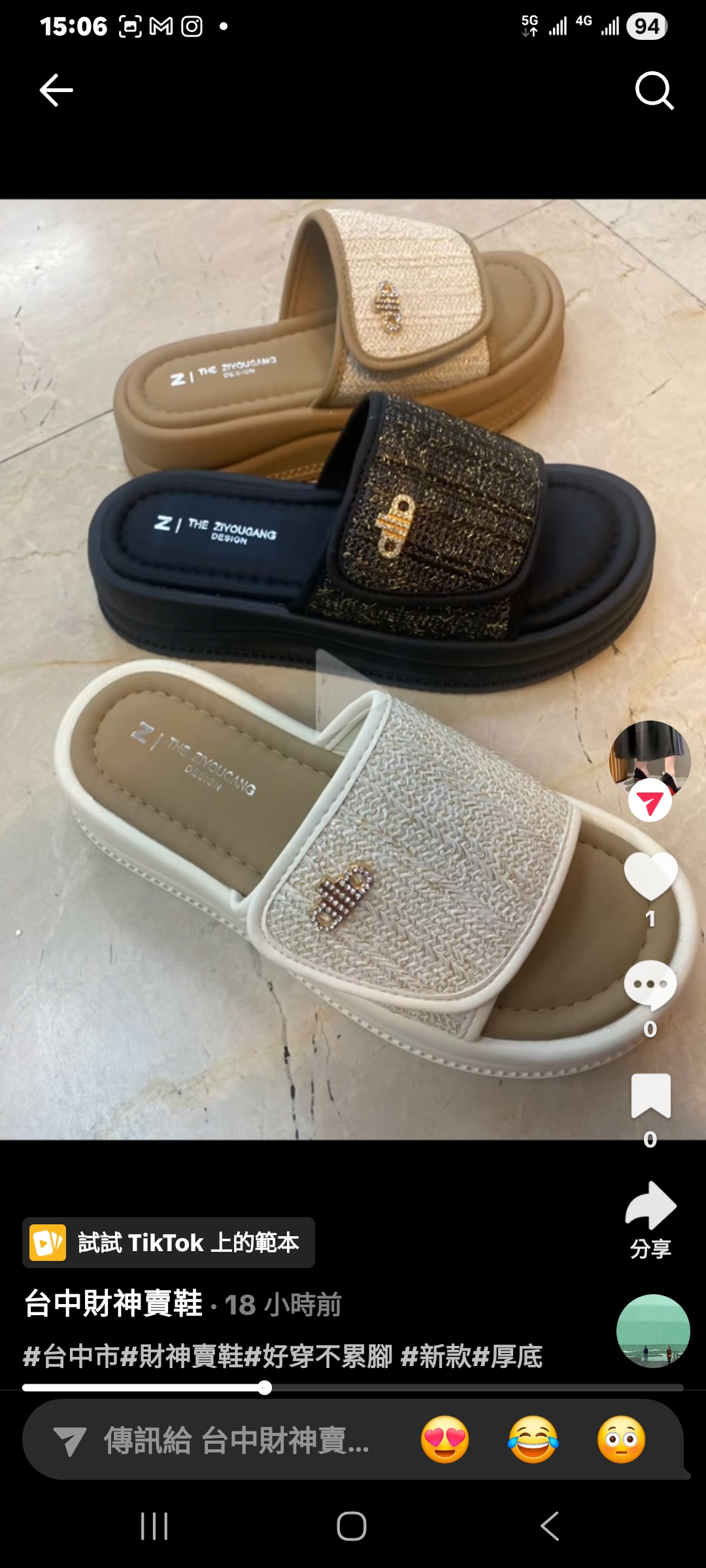The height and width of the screenshot is (1568, 706).
Task: Send the laughing-tears emoji reaction
Action: [533, 1440]
